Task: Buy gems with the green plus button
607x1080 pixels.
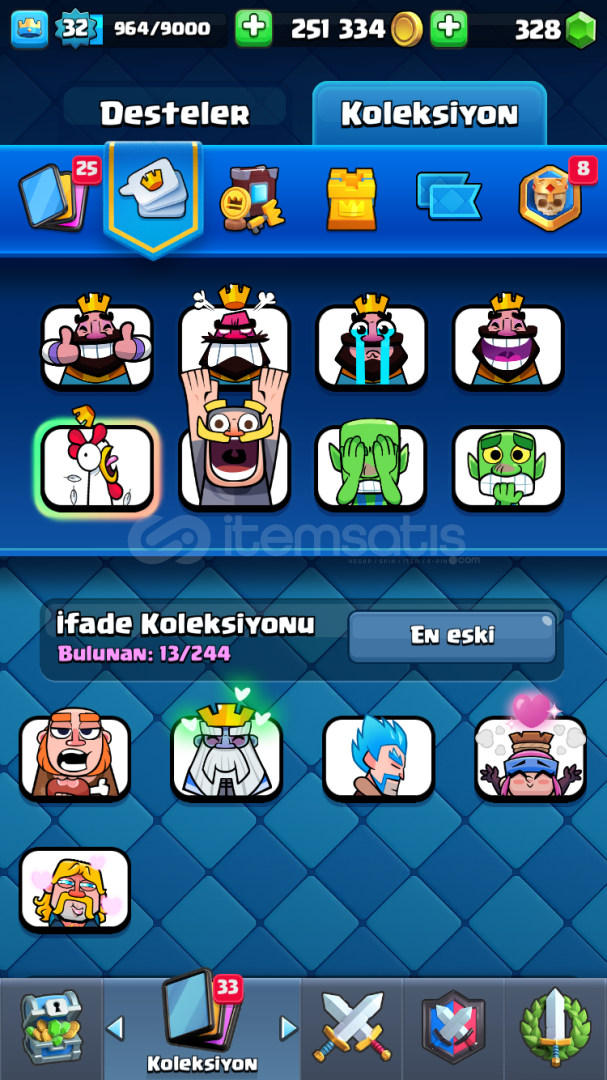Action: click(x=449, y=28)
